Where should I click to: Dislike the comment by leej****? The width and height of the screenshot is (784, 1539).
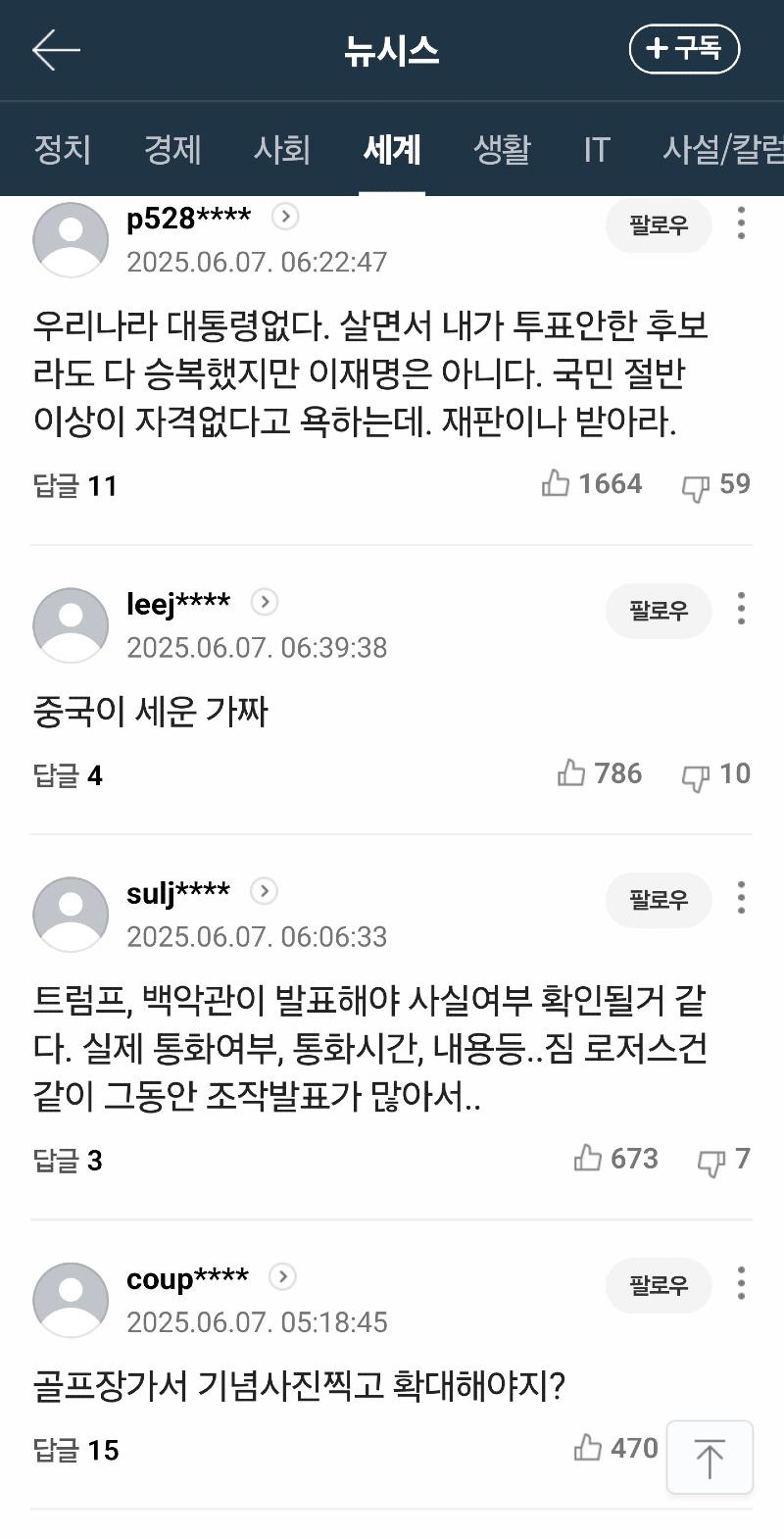695,773
